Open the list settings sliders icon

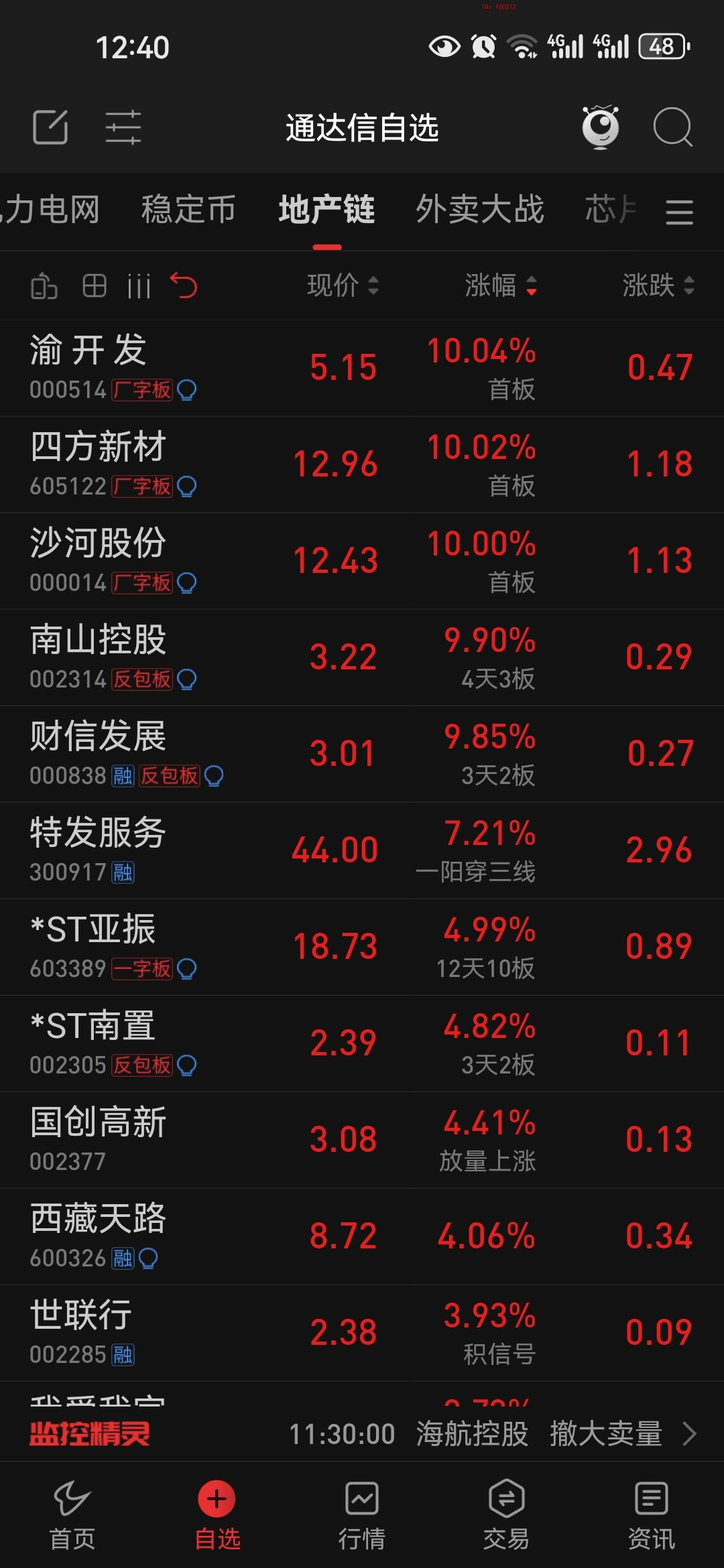(x=123, y=127)
